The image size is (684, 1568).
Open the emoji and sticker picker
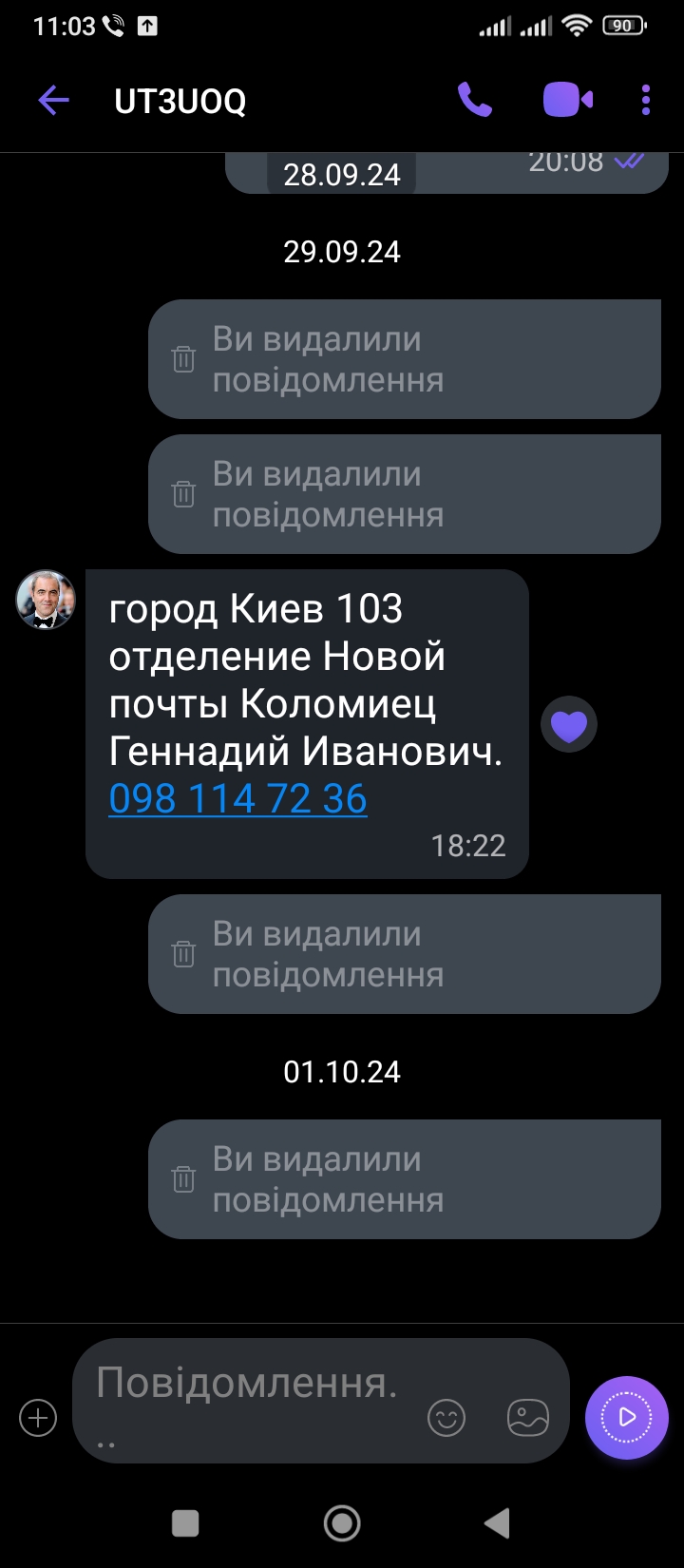[446, 1418]
